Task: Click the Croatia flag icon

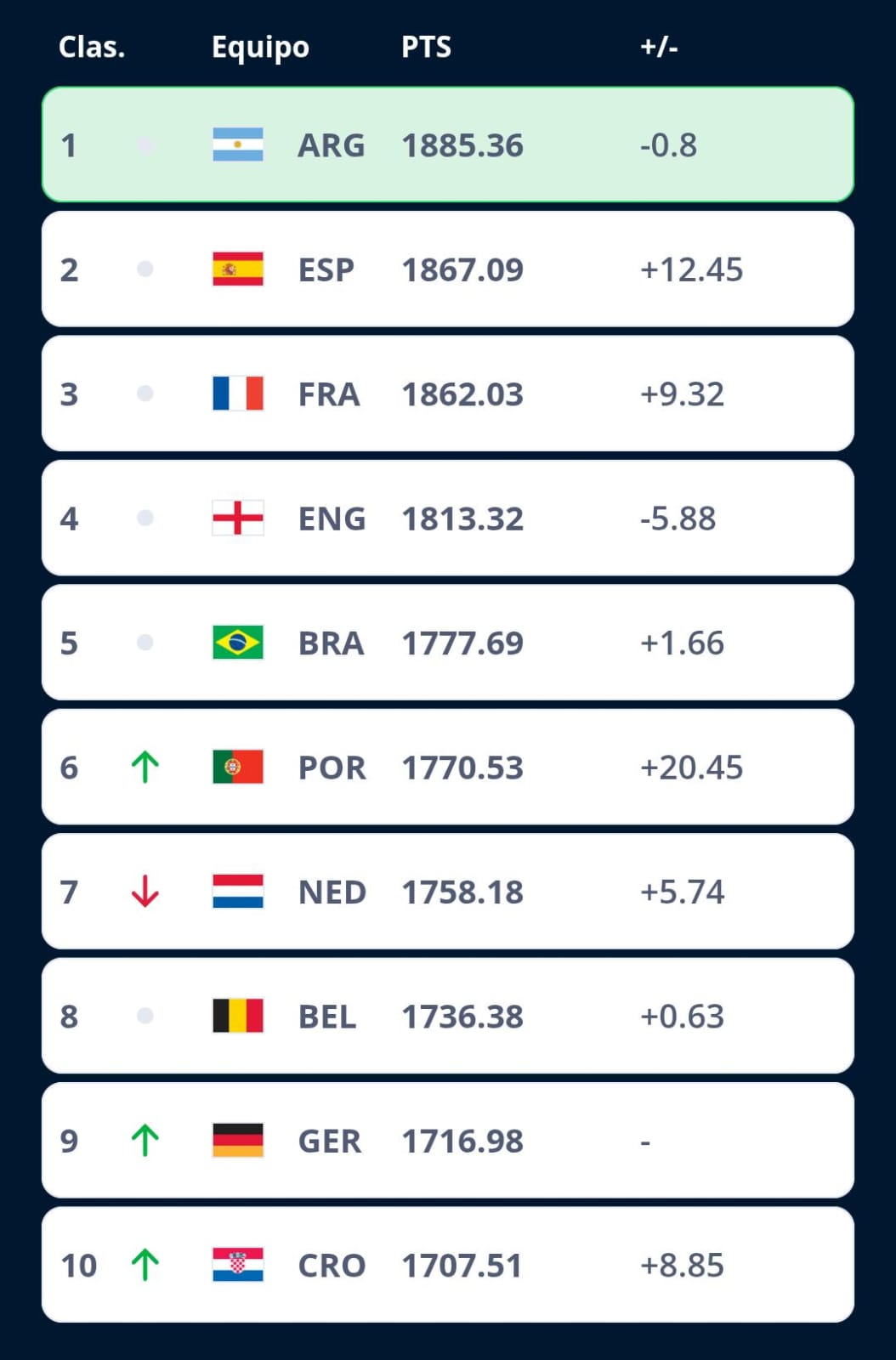Action: pyautogui.click(x=239, y=1266)
